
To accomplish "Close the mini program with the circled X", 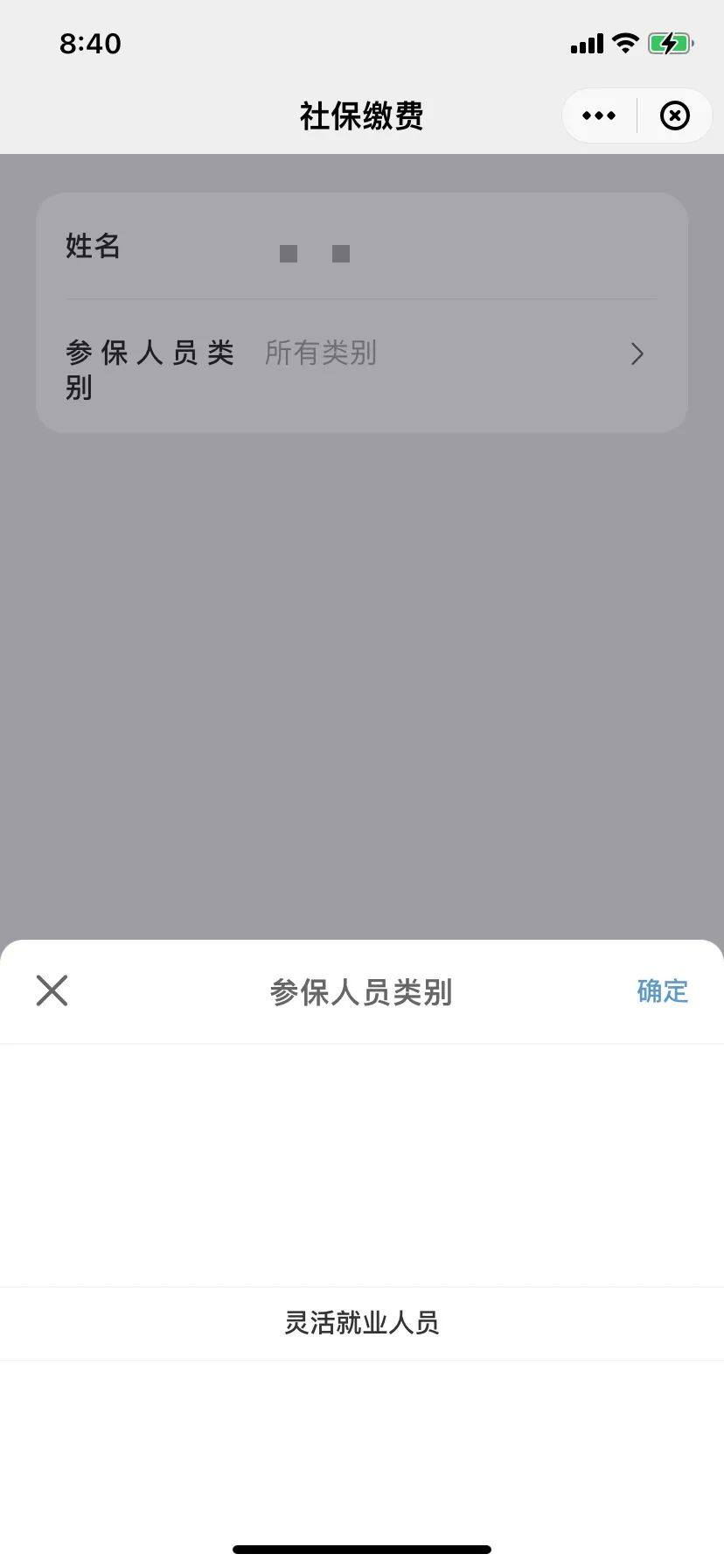I will (674, 115).
